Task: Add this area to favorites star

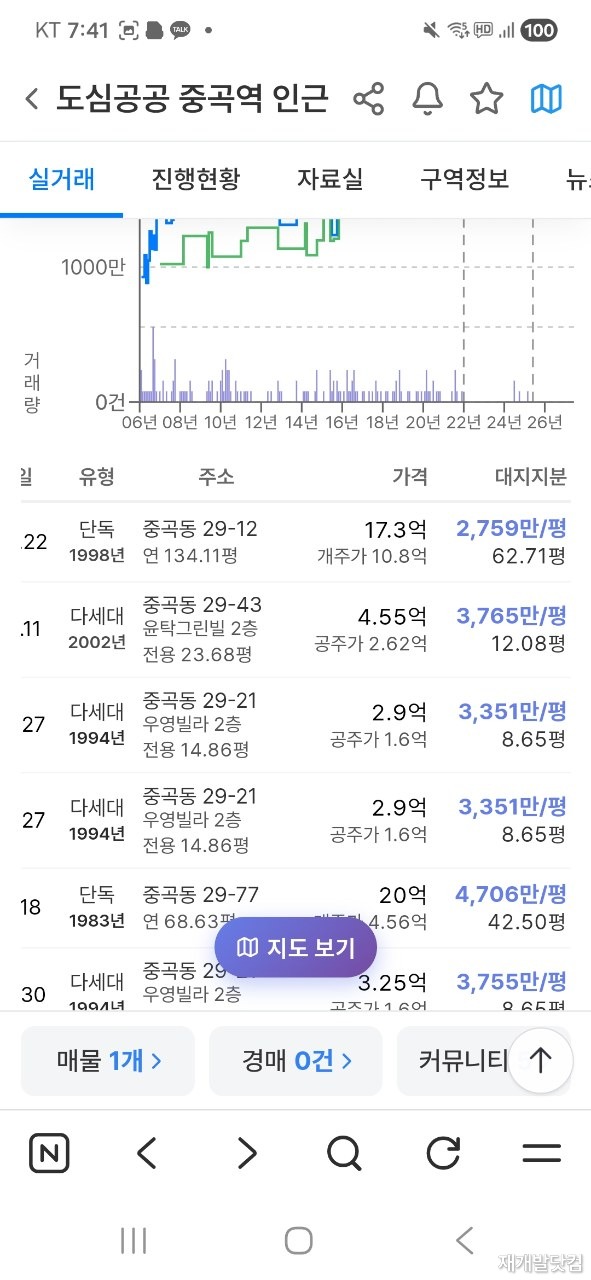Action: pyautogui.click(x=487, y=99)
